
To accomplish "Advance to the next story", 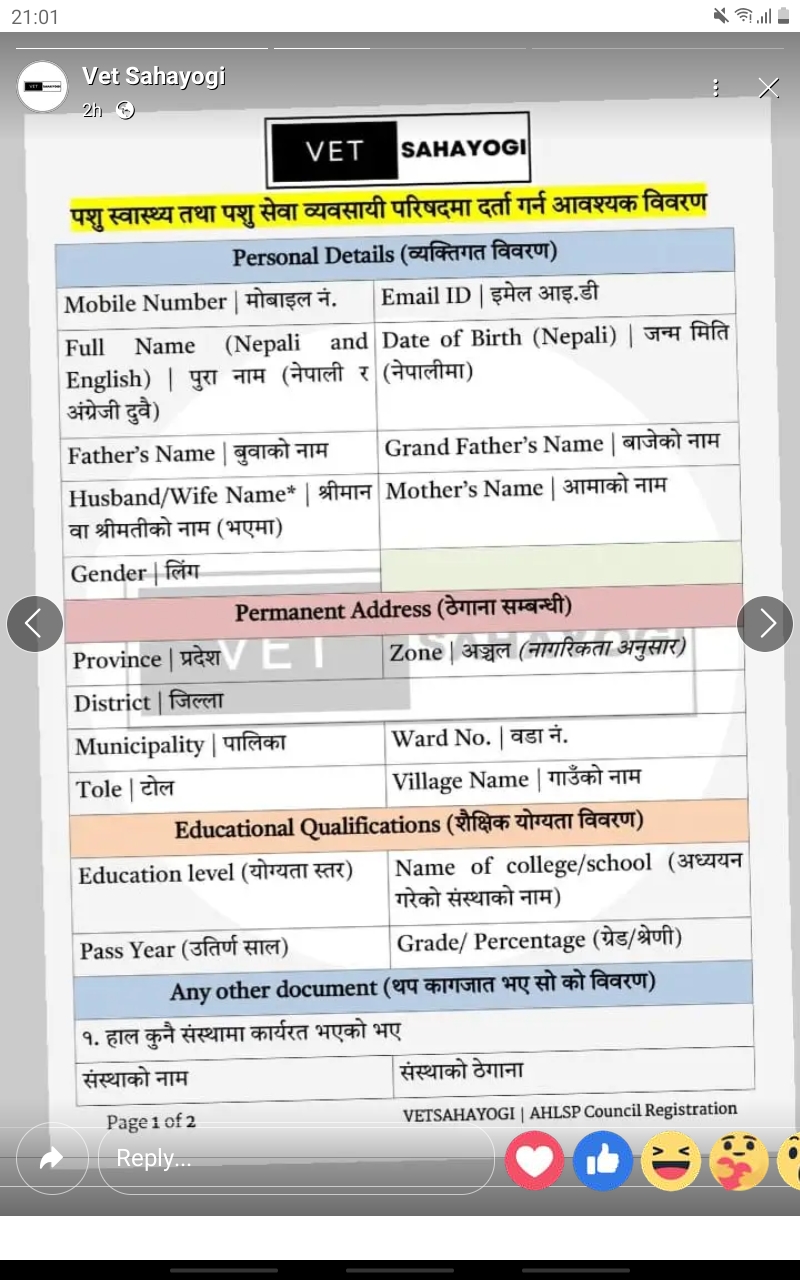I will pos(765,623).
